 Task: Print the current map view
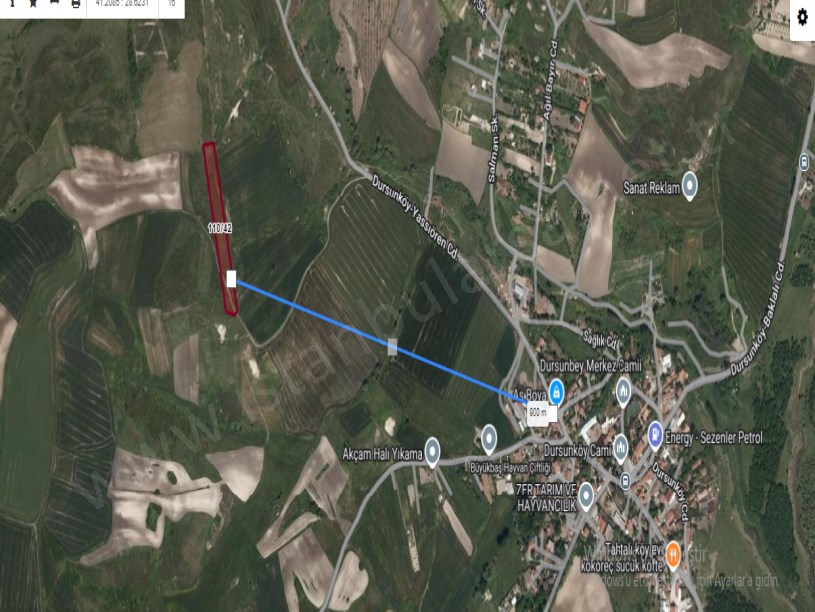77,3
